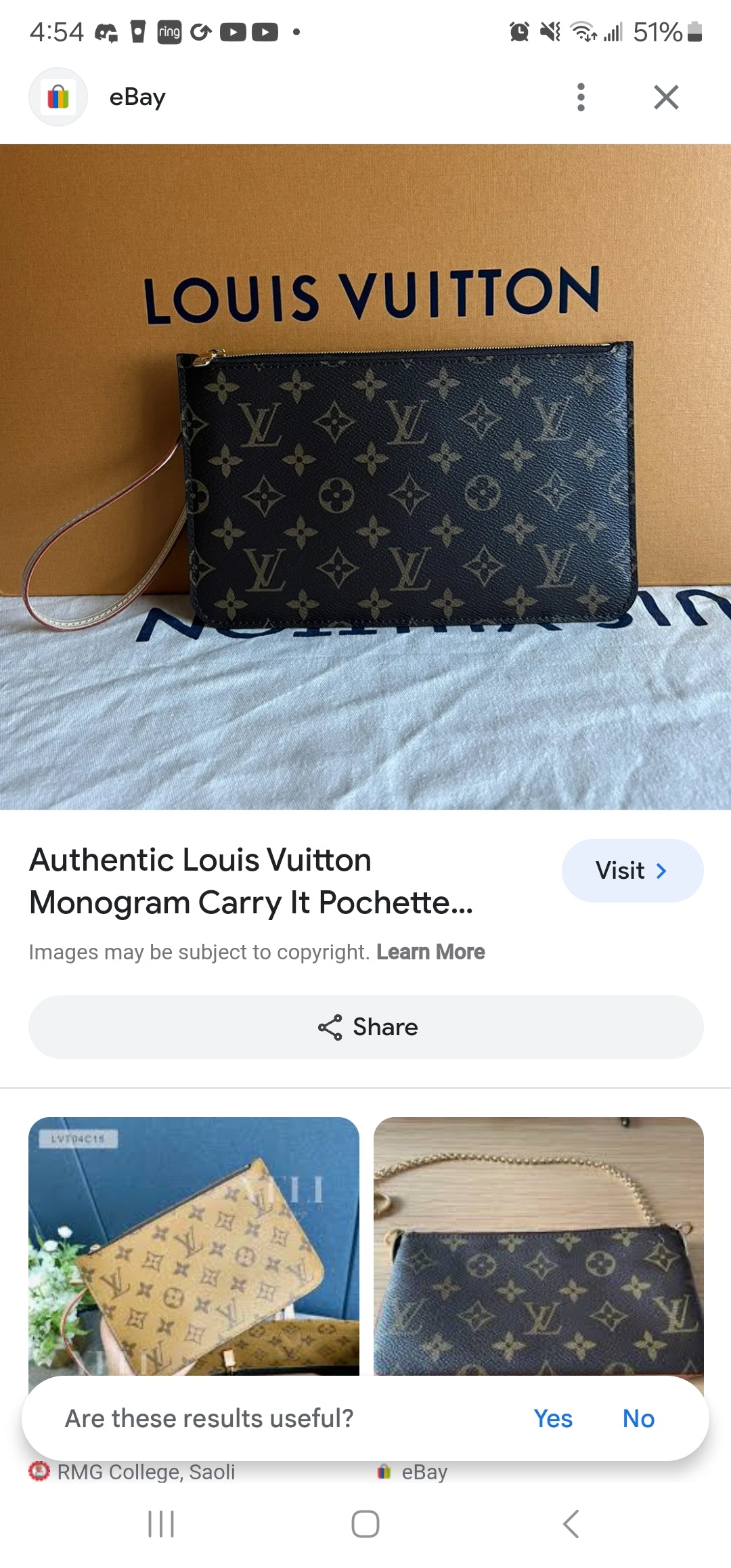
Task: Select the Learn More link
Action: (x=430, y=951)
